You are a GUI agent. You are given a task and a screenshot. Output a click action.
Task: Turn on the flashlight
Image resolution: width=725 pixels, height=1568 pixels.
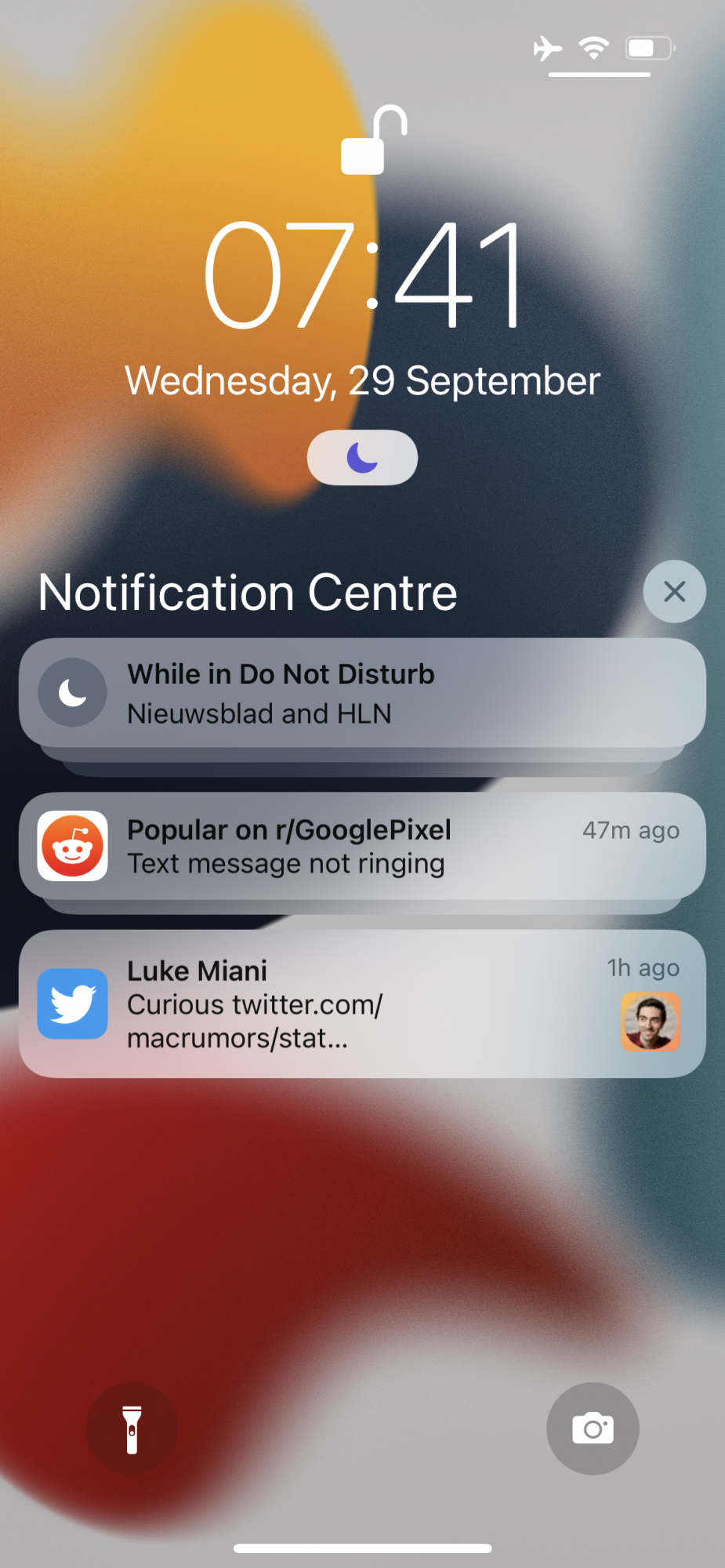point(132,1428)
